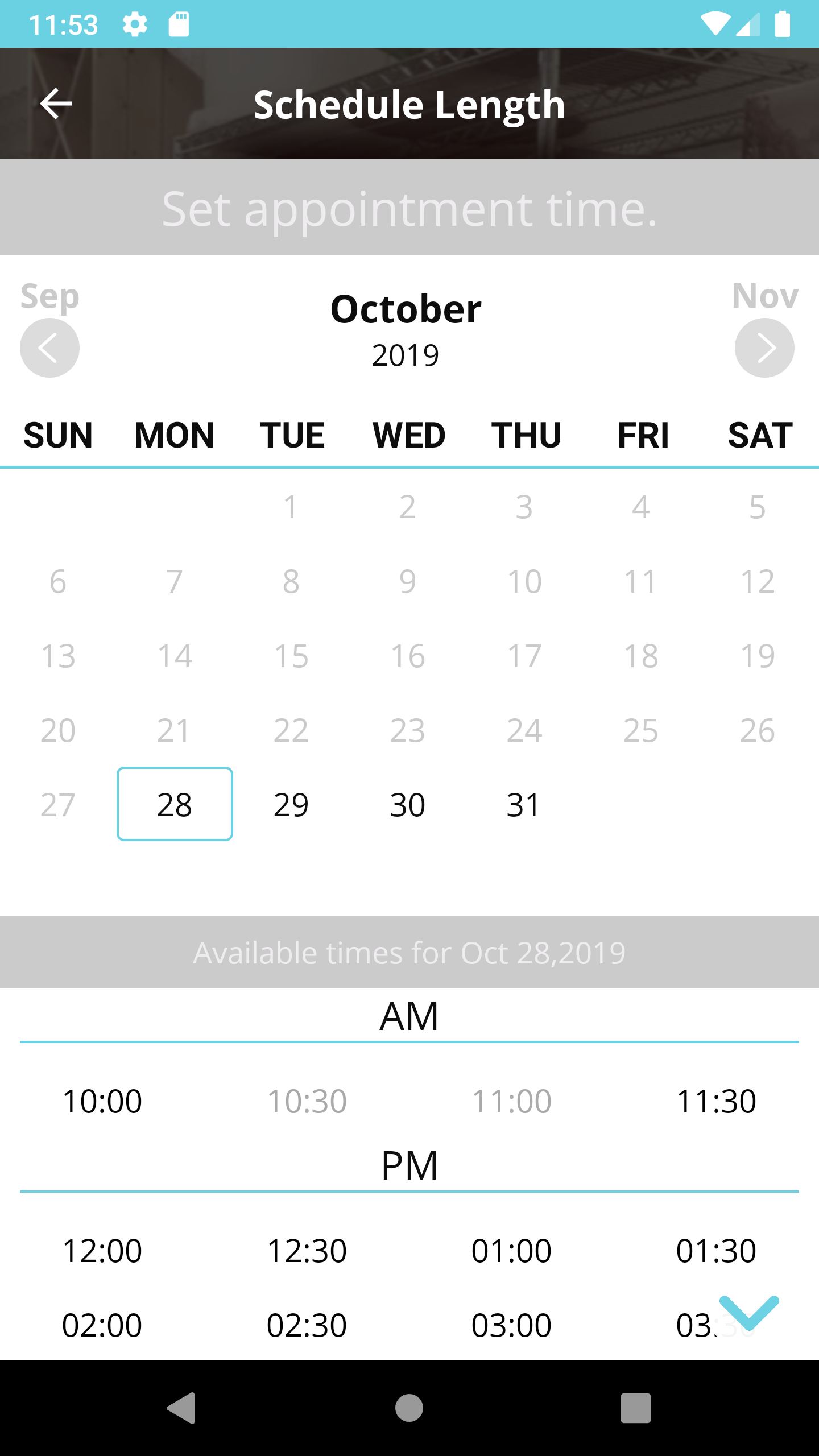Select October 31 date
819x1456 pixels.
(524, 804)
